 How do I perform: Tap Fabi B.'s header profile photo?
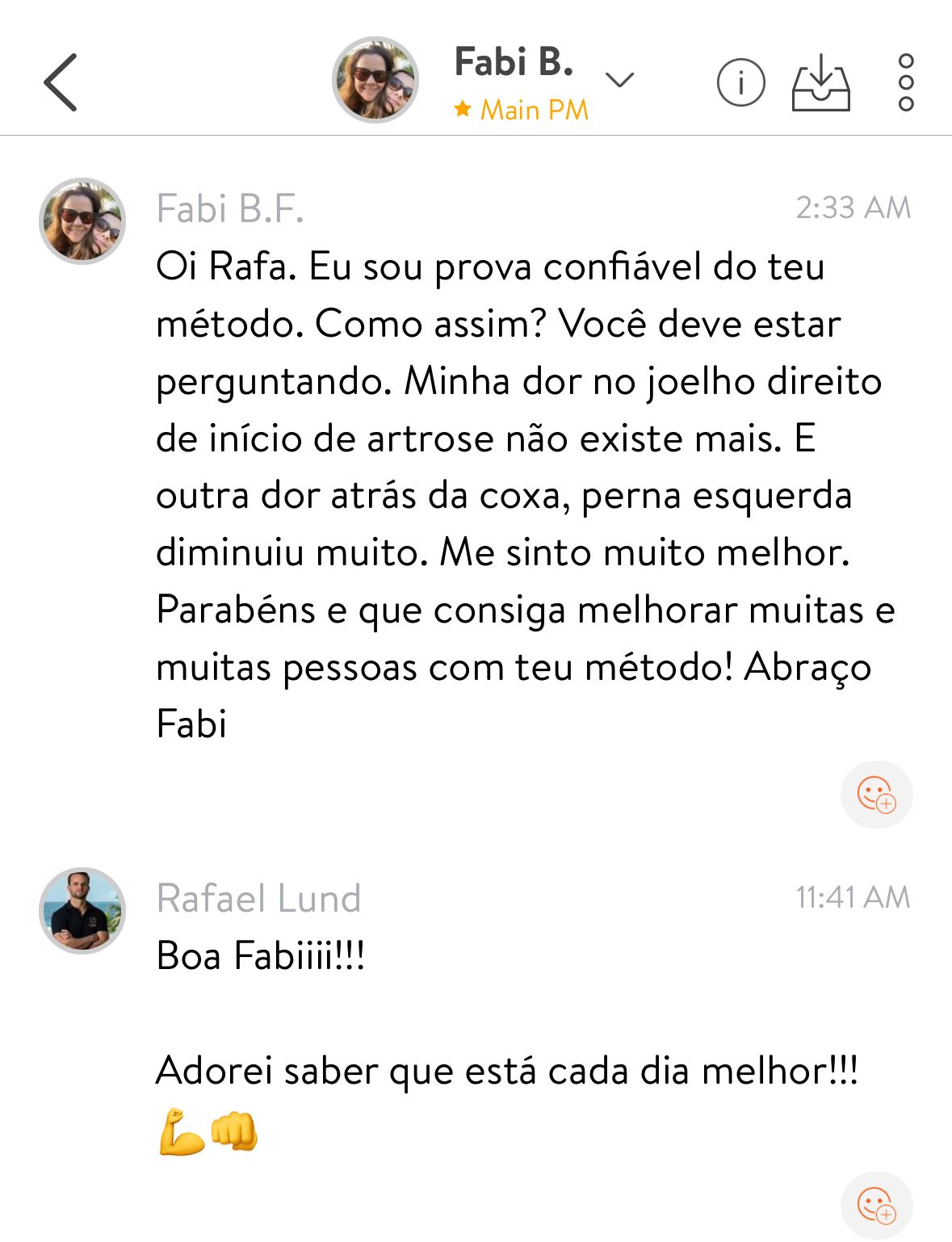(375, 80)
